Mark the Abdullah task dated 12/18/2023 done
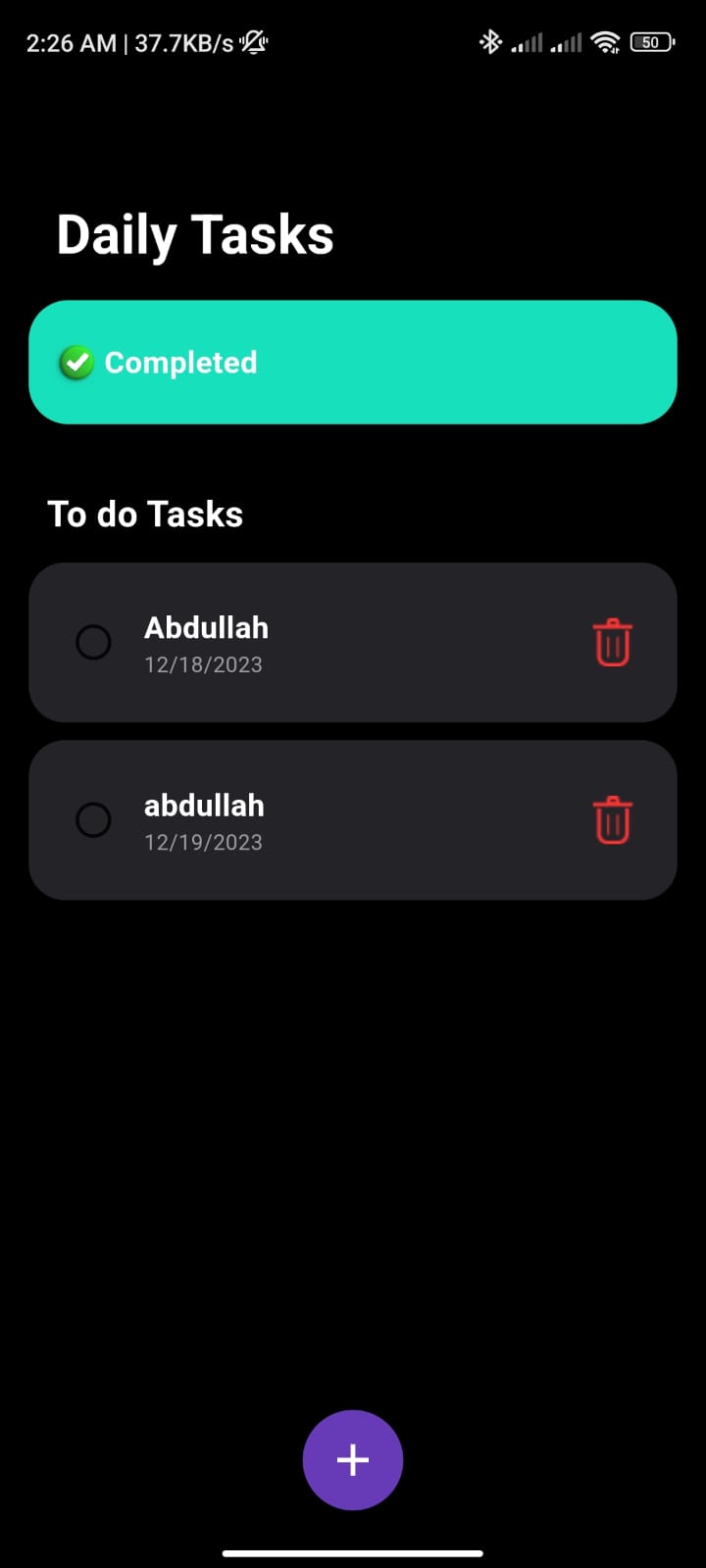This screenshot has height=1568, width=706. tap(94, 643)
